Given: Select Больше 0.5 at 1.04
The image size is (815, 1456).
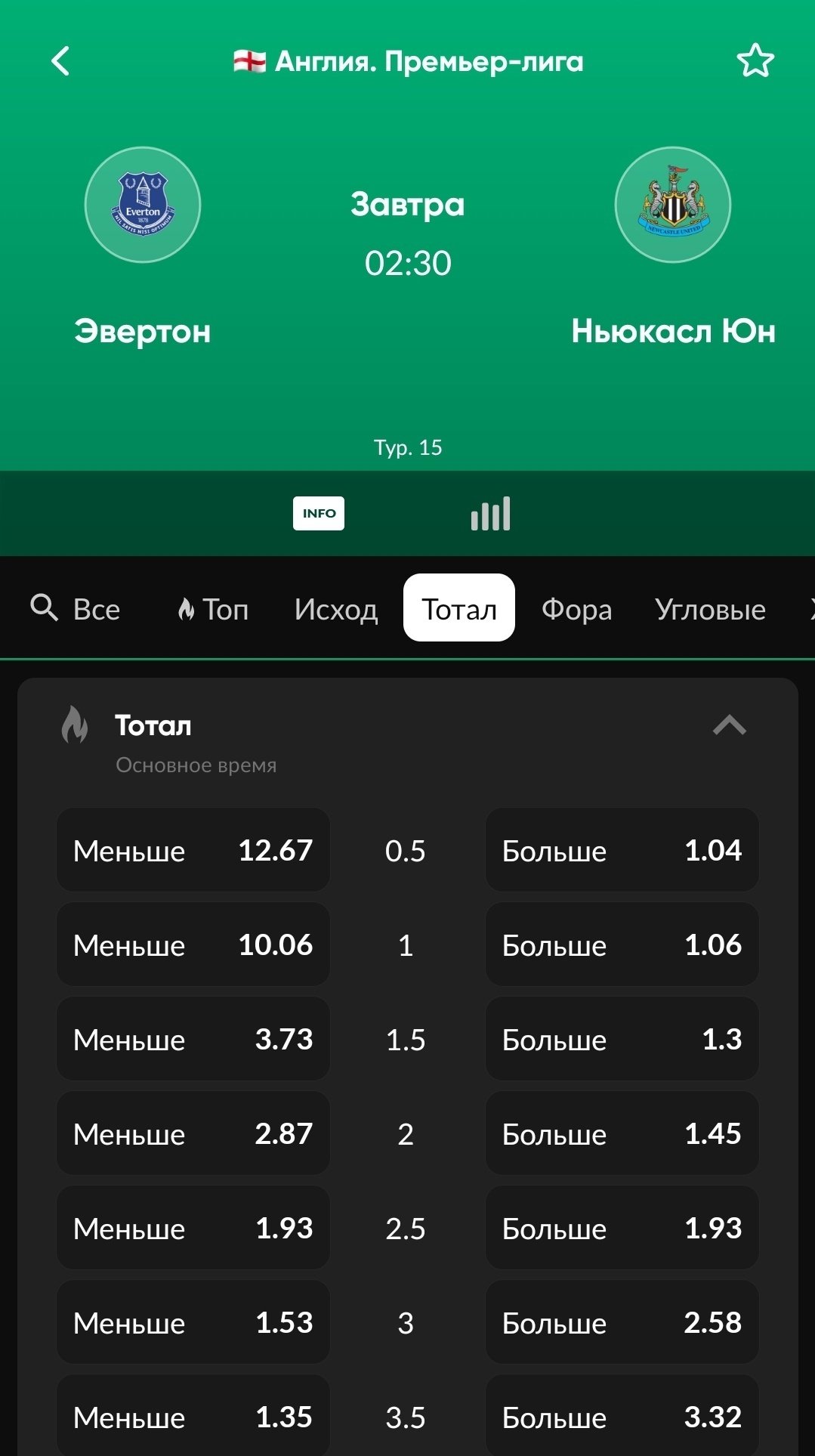Looking at the screenshot, I should coord(622,850).
